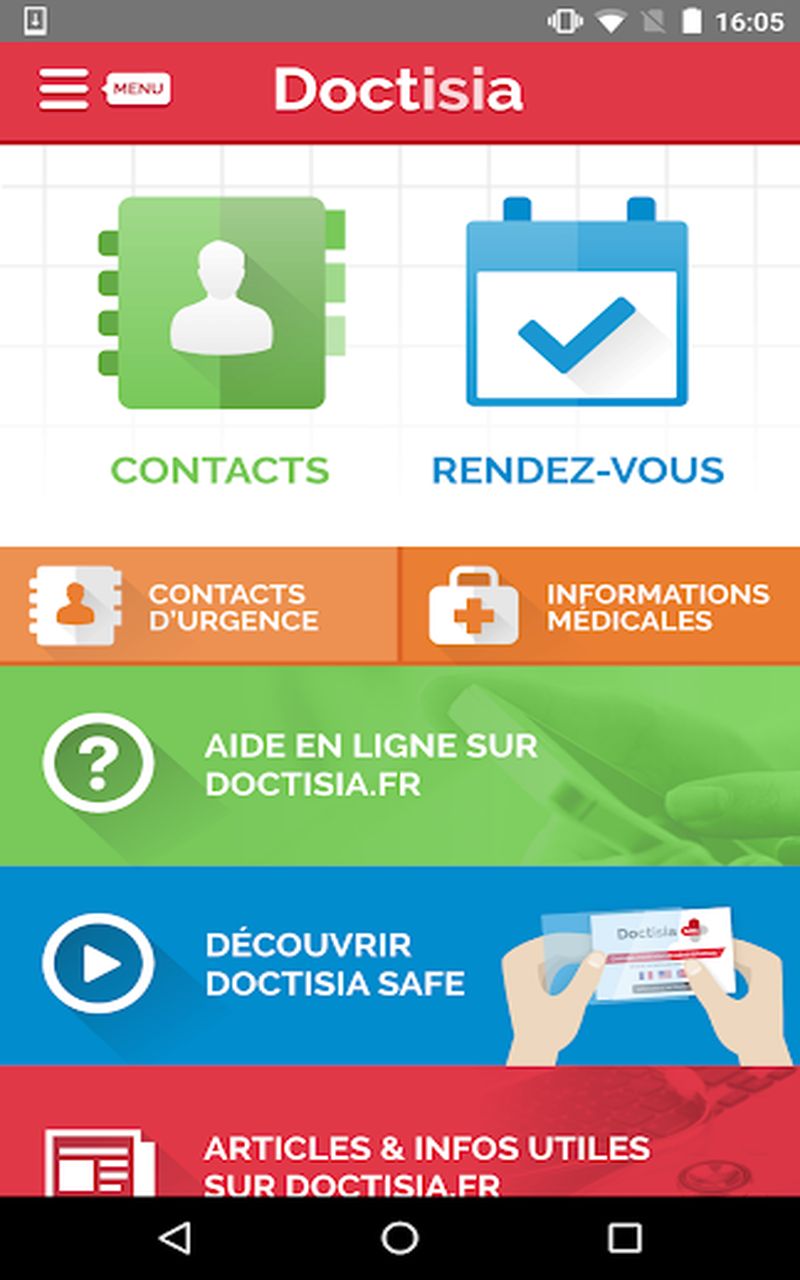Viewport: 800px width, 1280px height.
Task: Tap Découvrir Doctisia Safe banner
Action: click(x=400, y=965)
